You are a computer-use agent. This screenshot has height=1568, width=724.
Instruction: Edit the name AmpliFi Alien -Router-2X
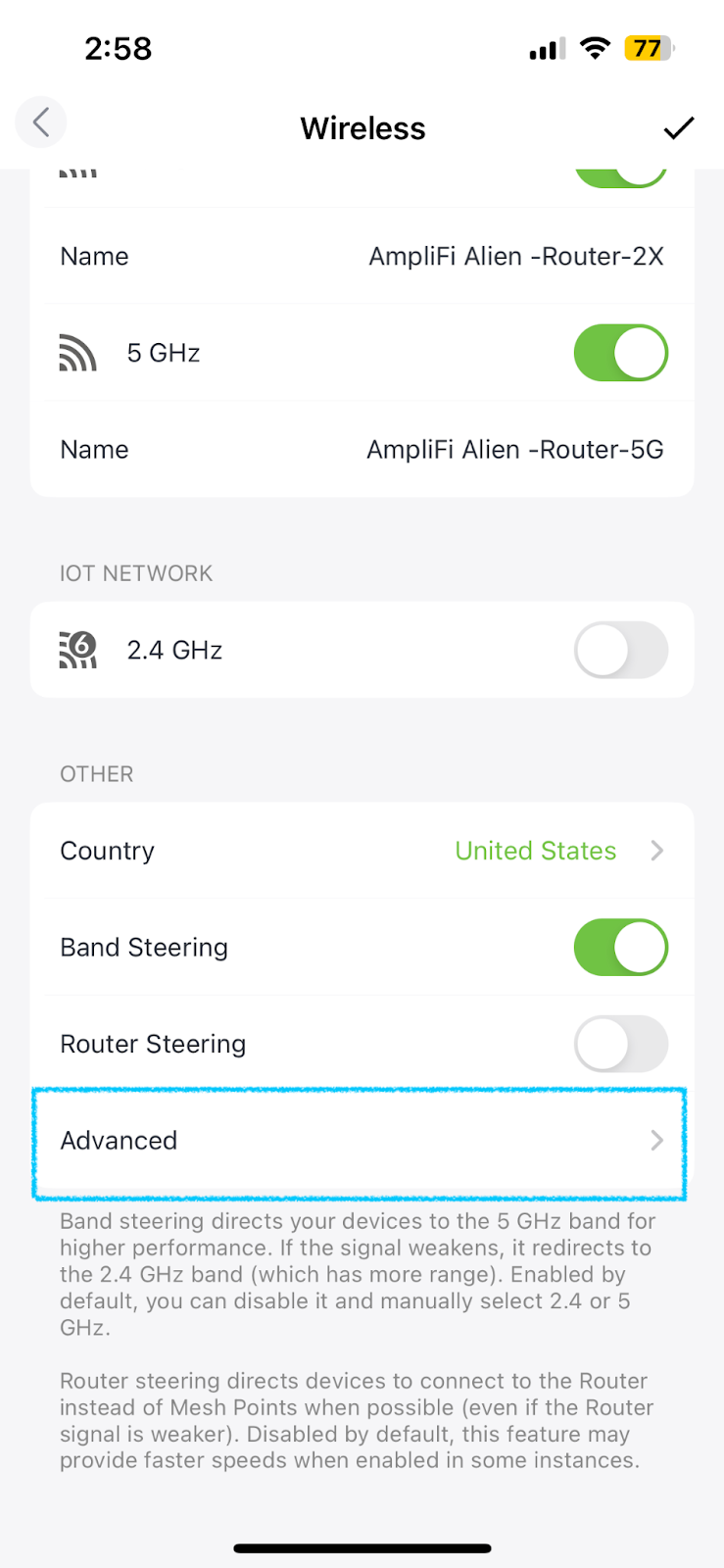point(362,257)
